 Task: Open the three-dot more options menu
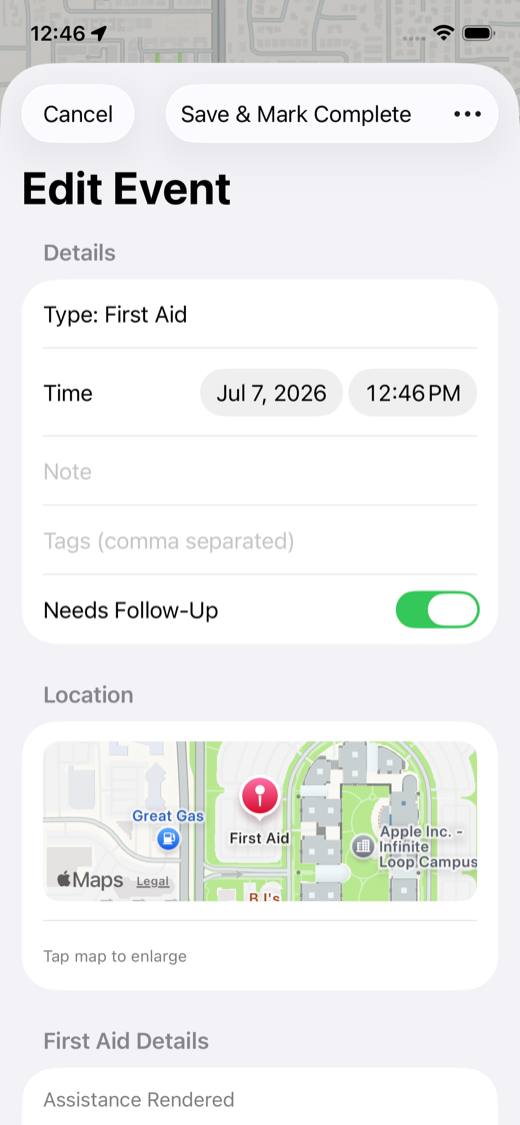coord(467,114)
